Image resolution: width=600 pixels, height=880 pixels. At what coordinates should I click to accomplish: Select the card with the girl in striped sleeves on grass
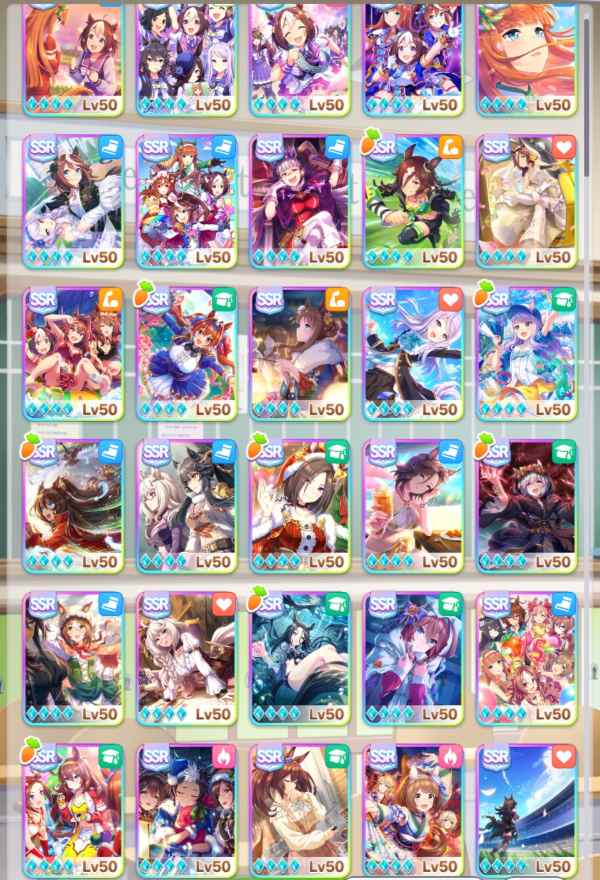(x=413, y=200)
